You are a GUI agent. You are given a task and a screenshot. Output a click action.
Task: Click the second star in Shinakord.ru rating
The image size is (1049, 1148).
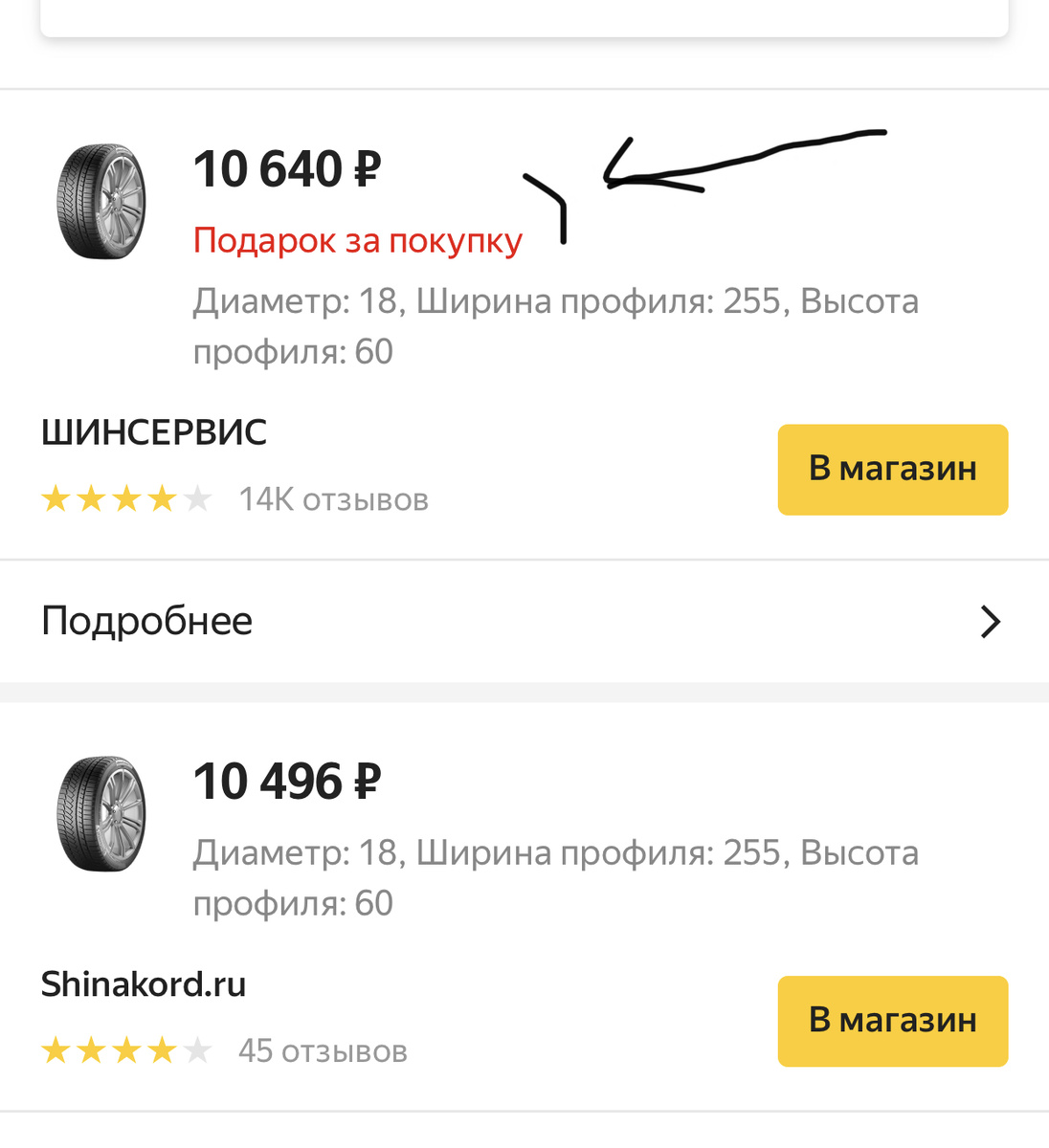pyautogui.click(x=90, y=1049)
